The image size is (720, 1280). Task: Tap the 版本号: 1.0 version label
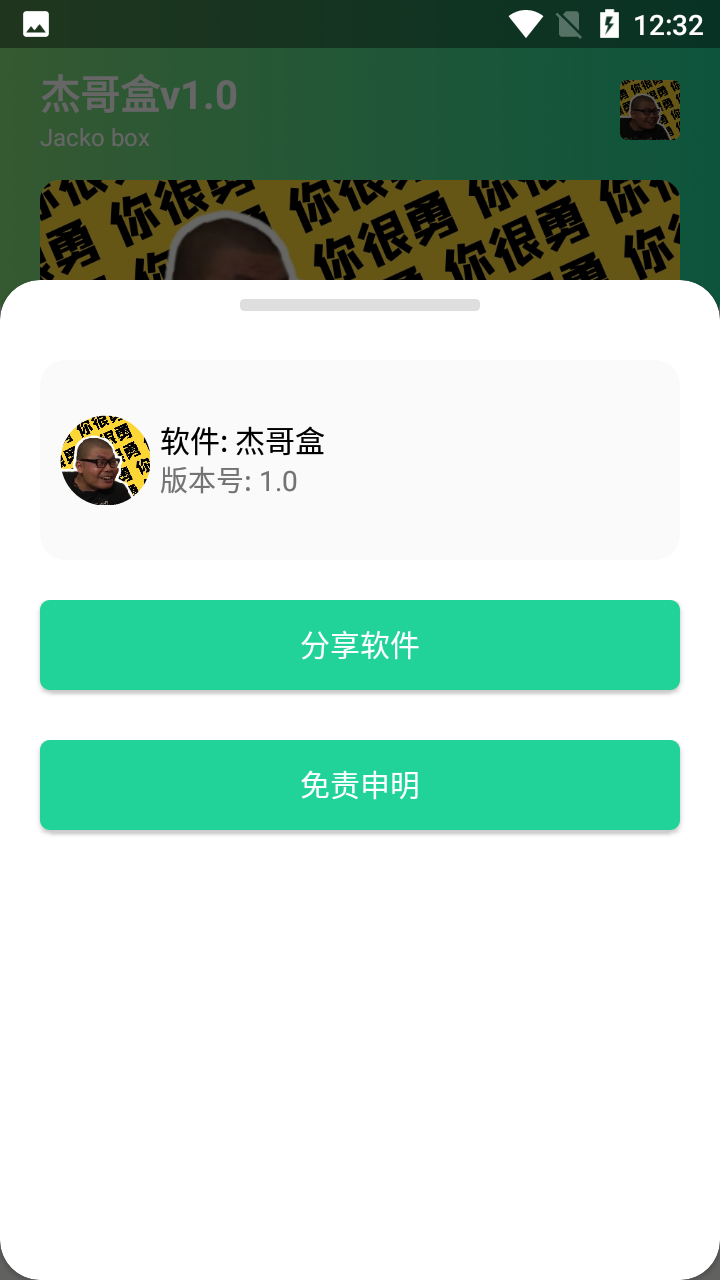tap(227, 481)
